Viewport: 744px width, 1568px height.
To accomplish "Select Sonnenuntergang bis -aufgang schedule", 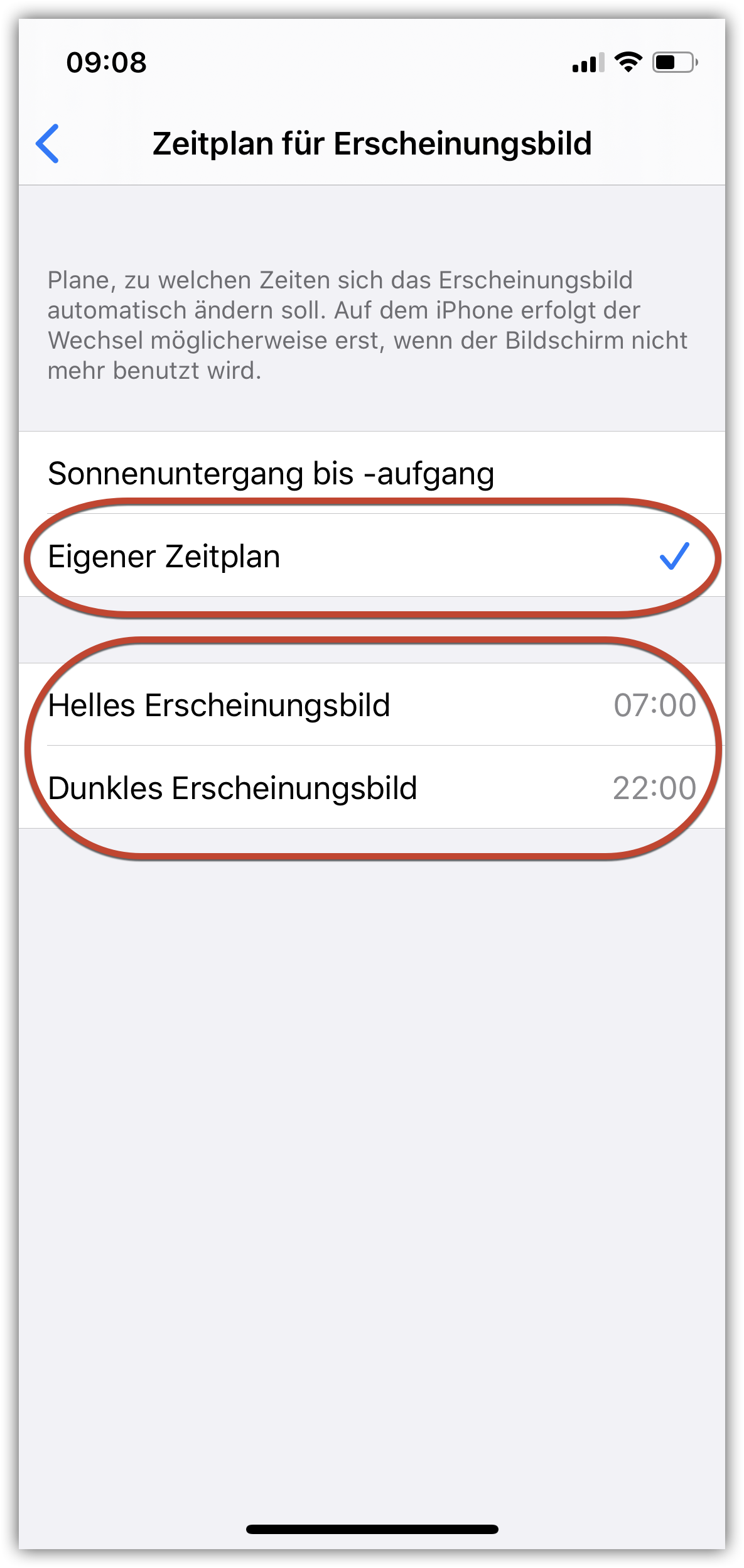I will pos(372,472).
